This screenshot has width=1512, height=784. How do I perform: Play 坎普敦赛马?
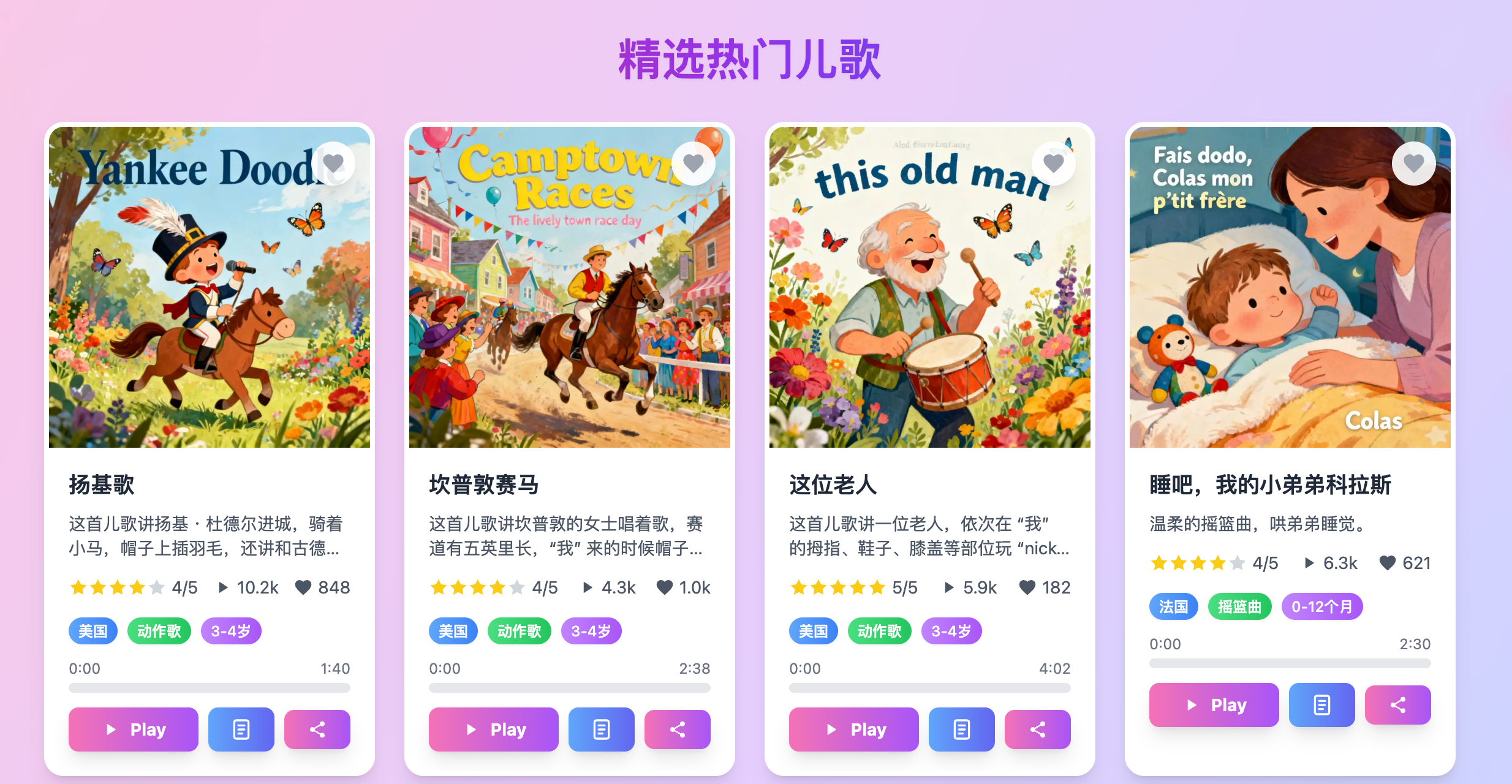[x=494, y=729]
